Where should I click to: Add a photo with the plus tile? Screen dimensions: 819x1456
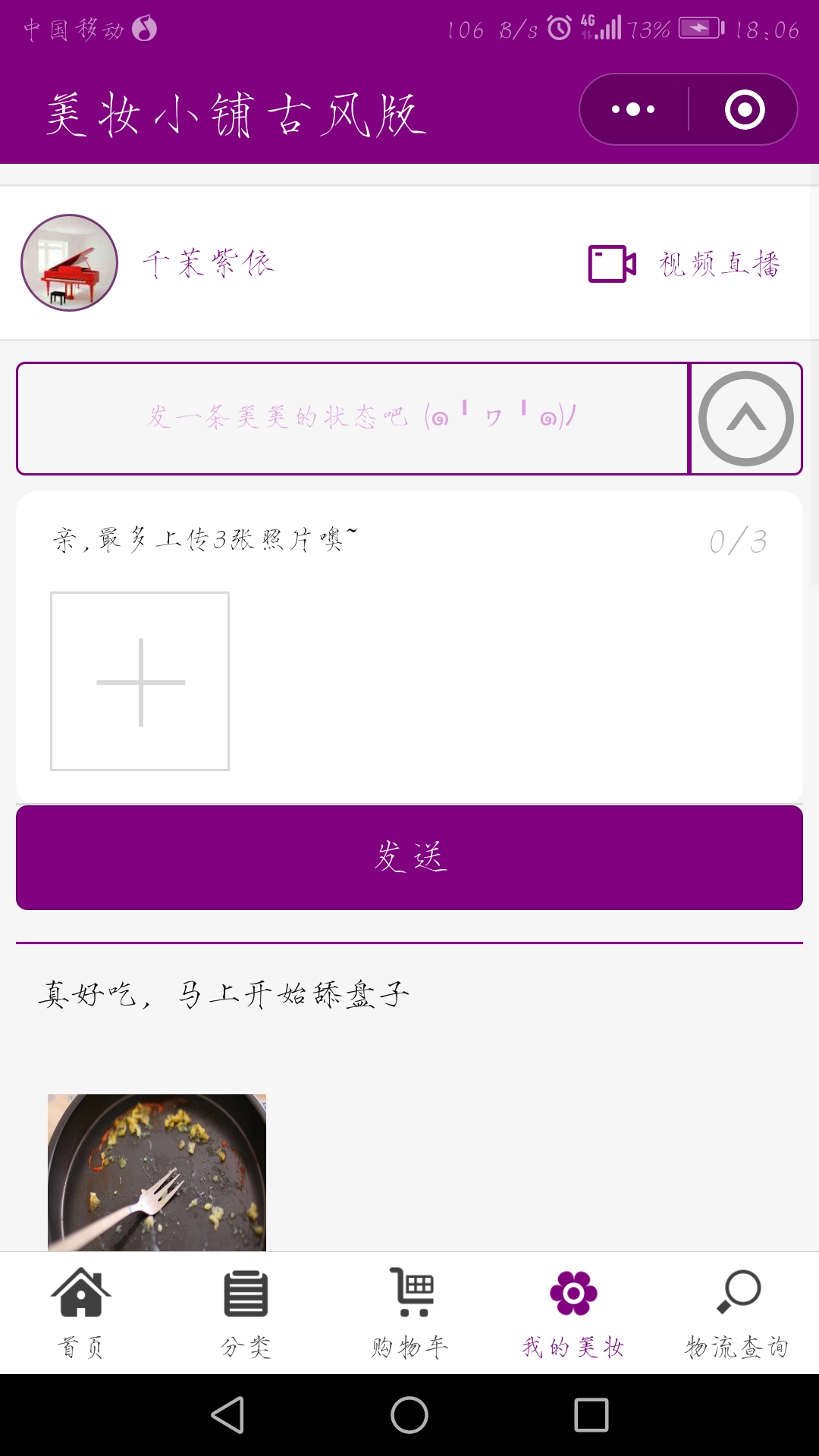tap(140, 681)
